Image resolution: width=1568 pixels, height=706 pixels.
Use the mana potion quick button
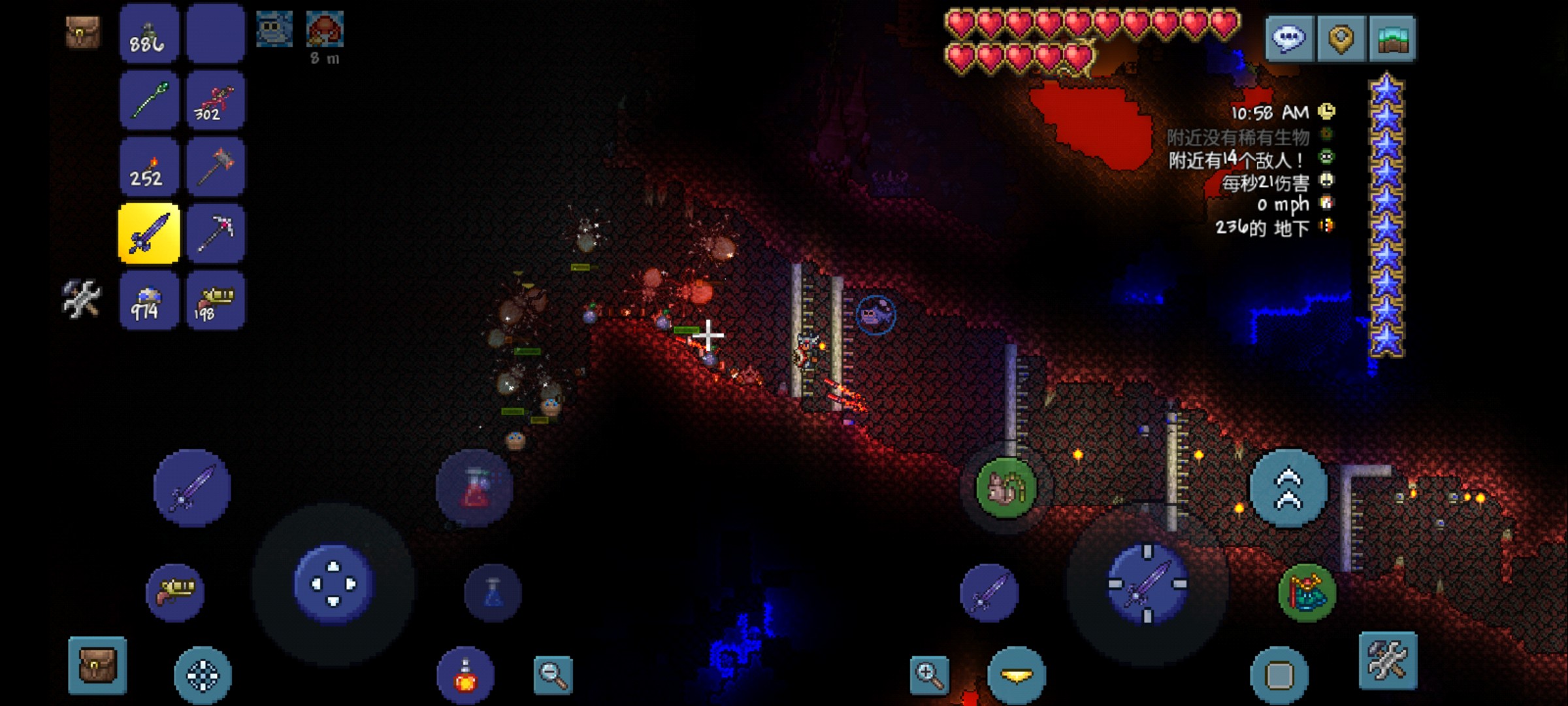point(493,593)
